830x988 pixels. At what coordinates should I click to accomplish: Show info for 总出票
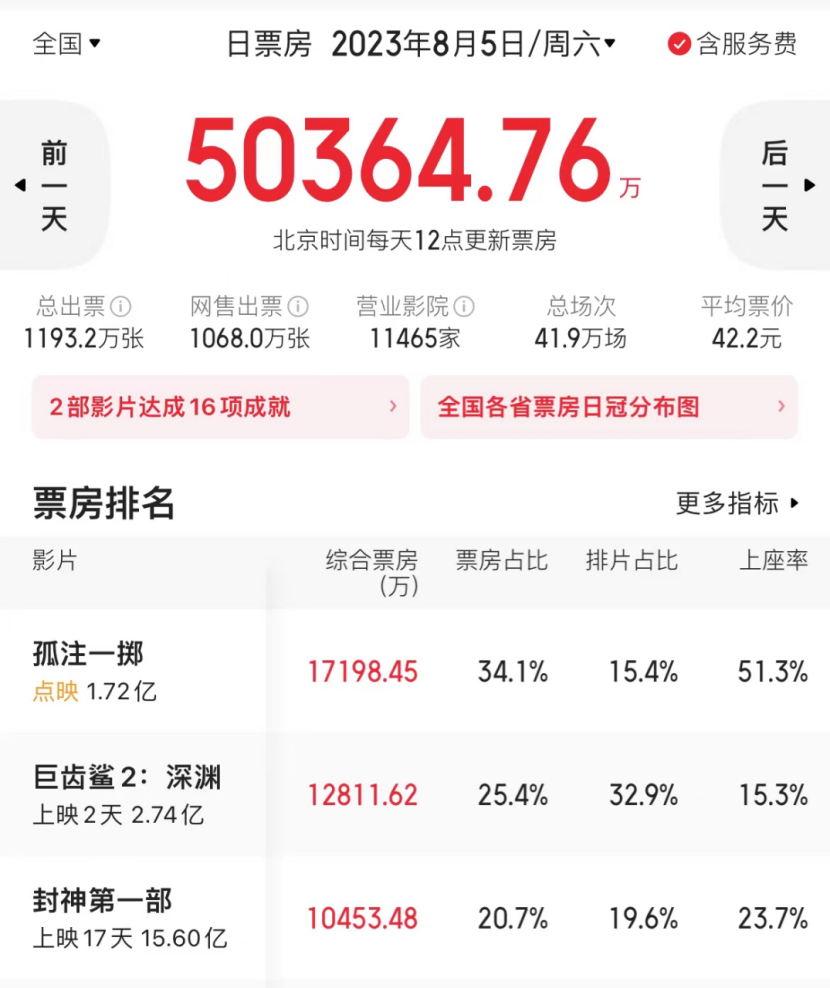[121, 306]
